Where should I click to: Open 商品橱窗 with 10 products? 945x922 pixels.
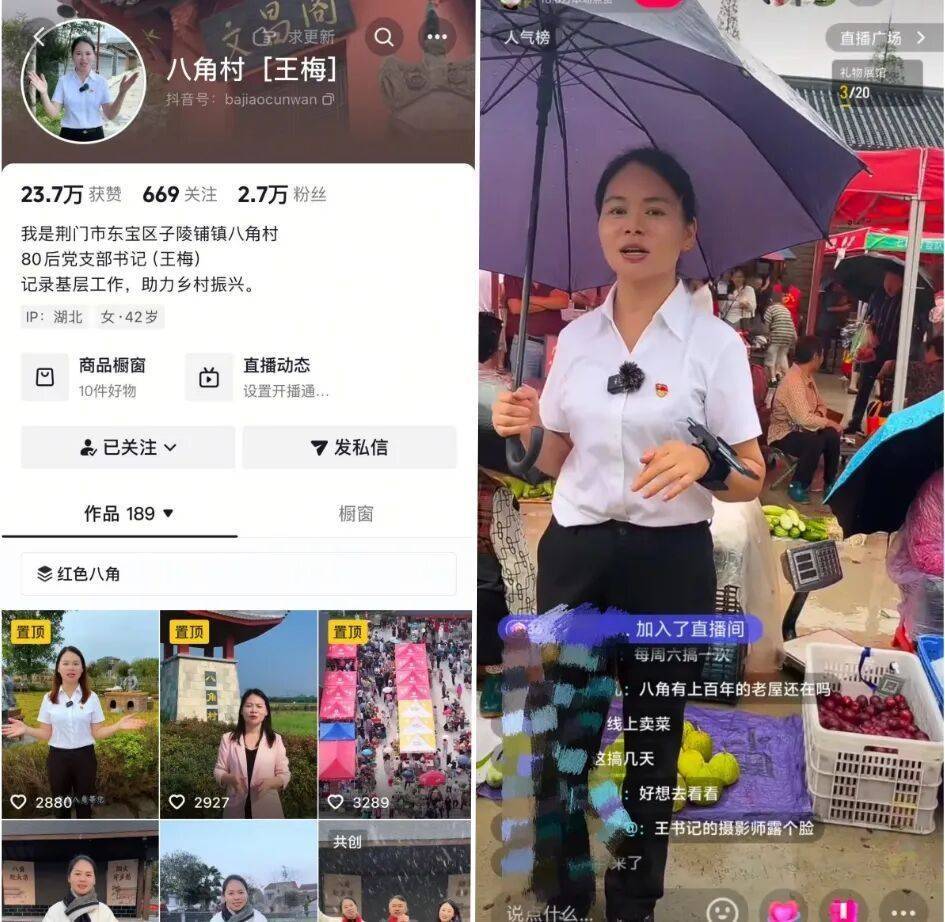(x=97, y=376)
